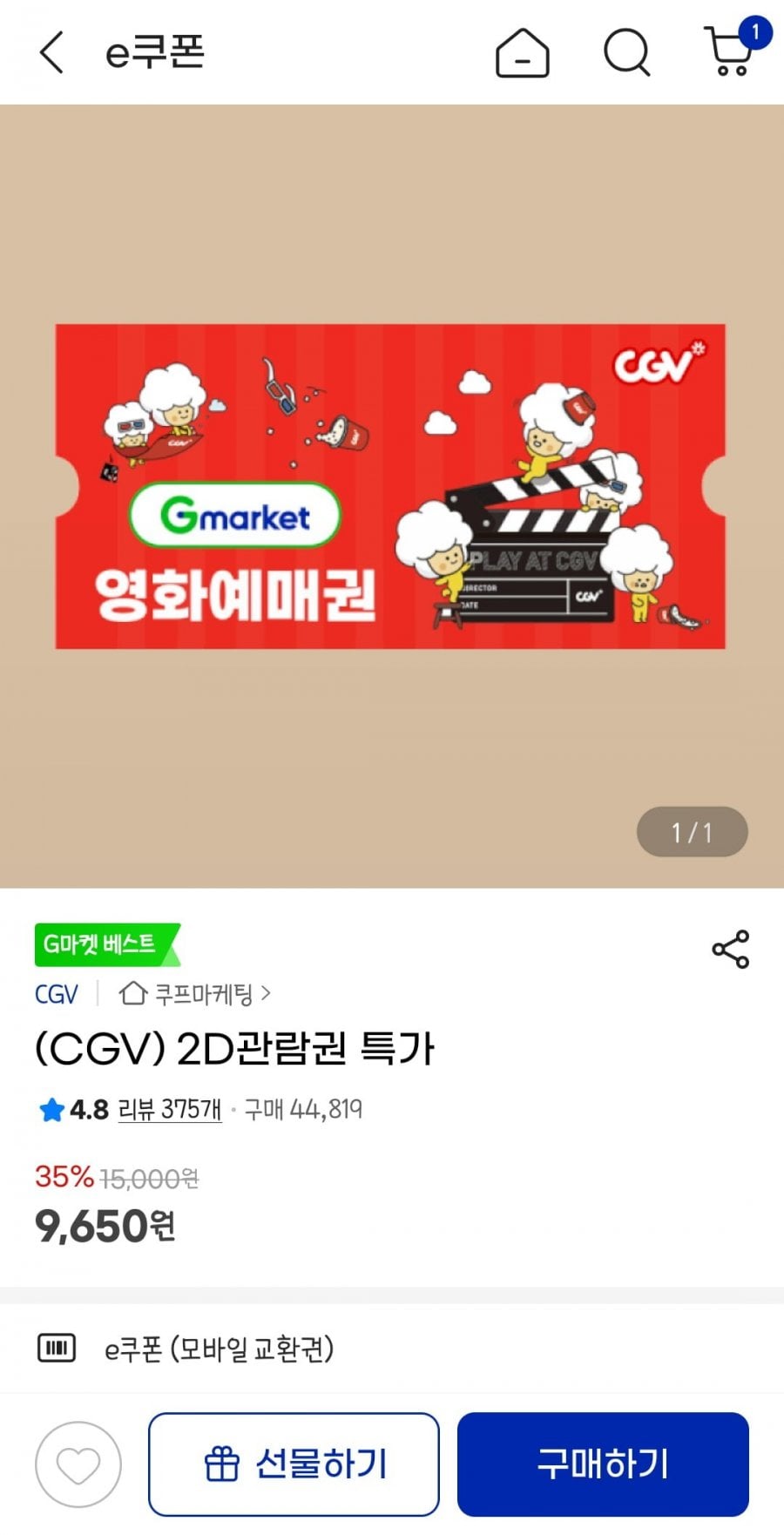
Task: Open the CGV brand link
Action: [57, 994]
